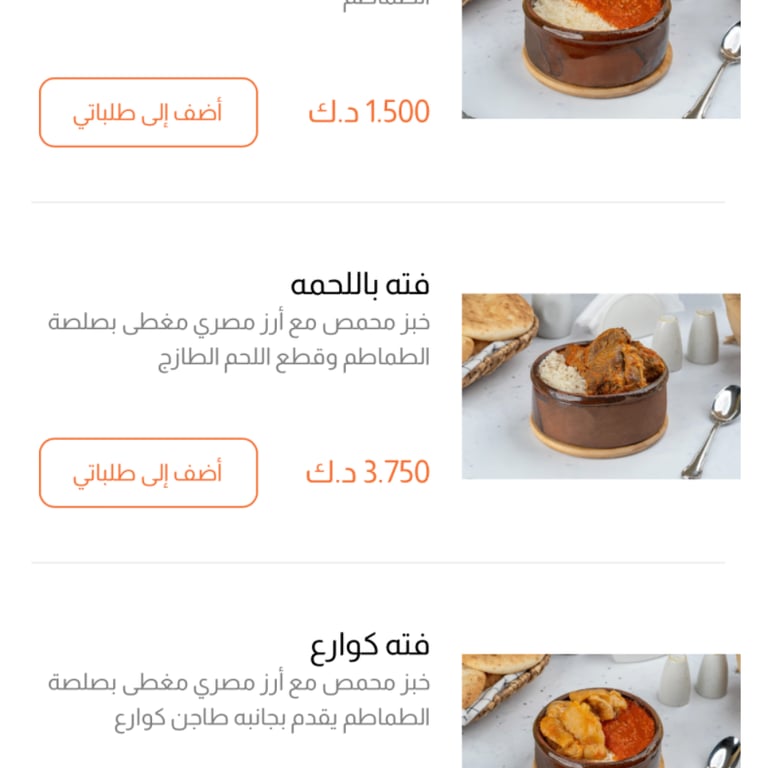View the فته كوارع dish photo

point(600,712)
